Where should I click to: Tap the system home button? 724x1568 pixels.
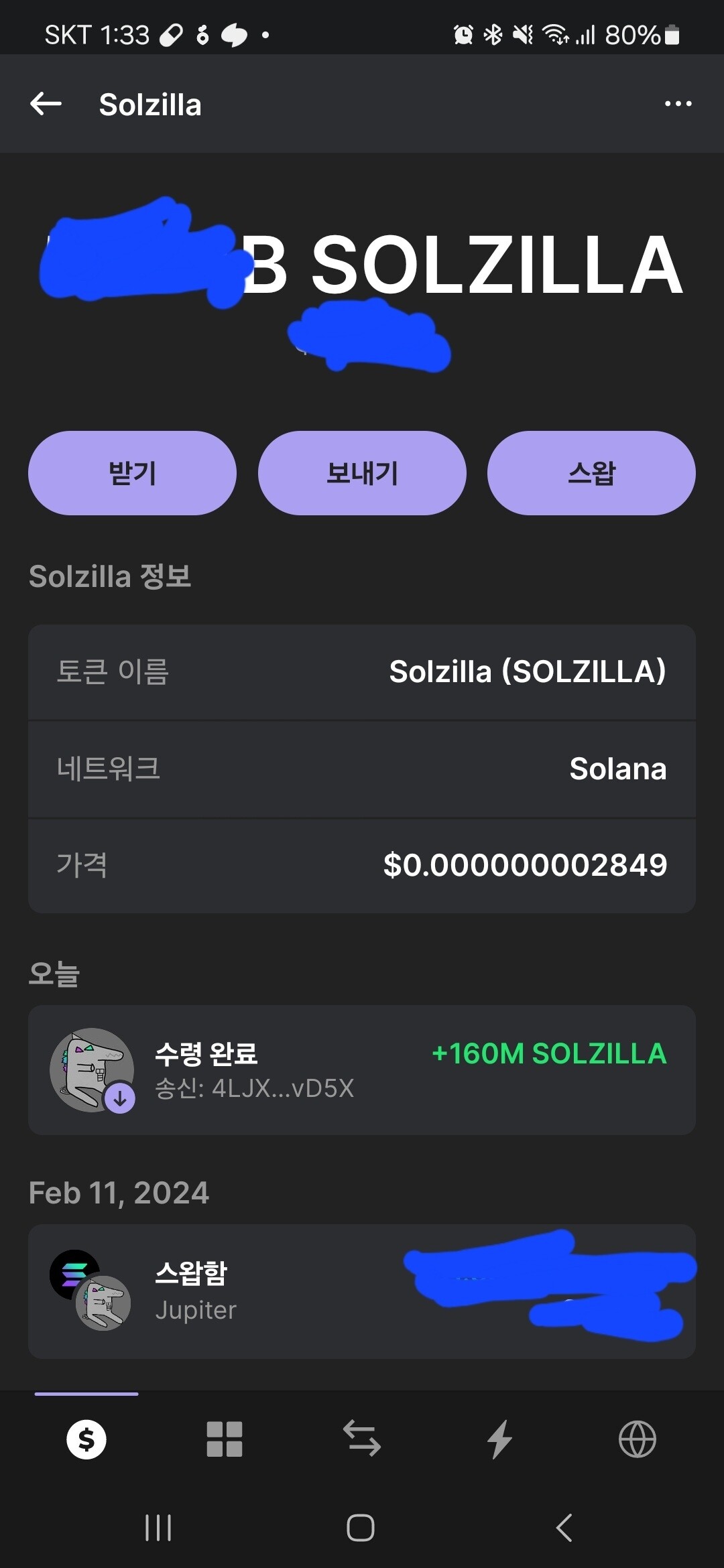coord(361,1528)
